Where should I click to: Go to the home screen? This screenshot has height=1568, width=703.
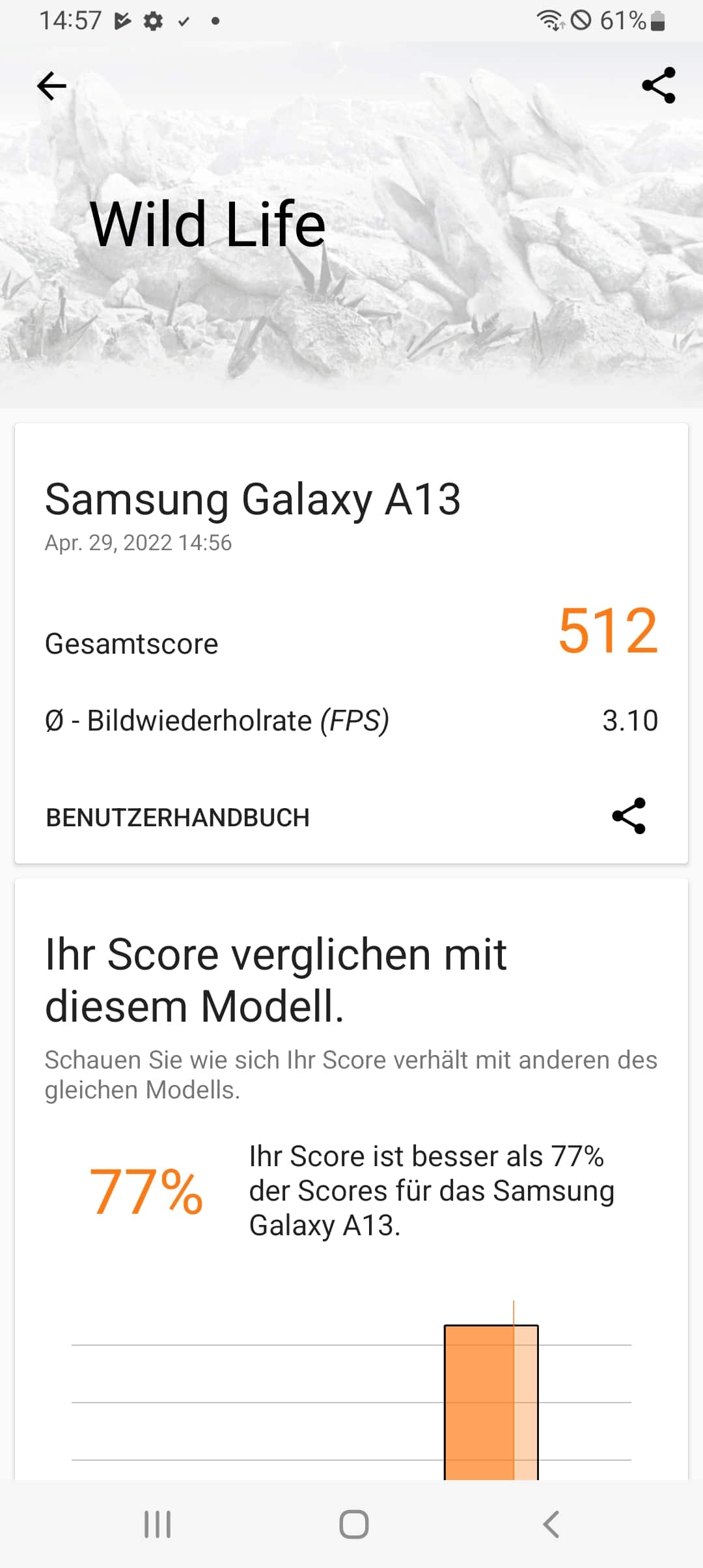coord(353,1524)
